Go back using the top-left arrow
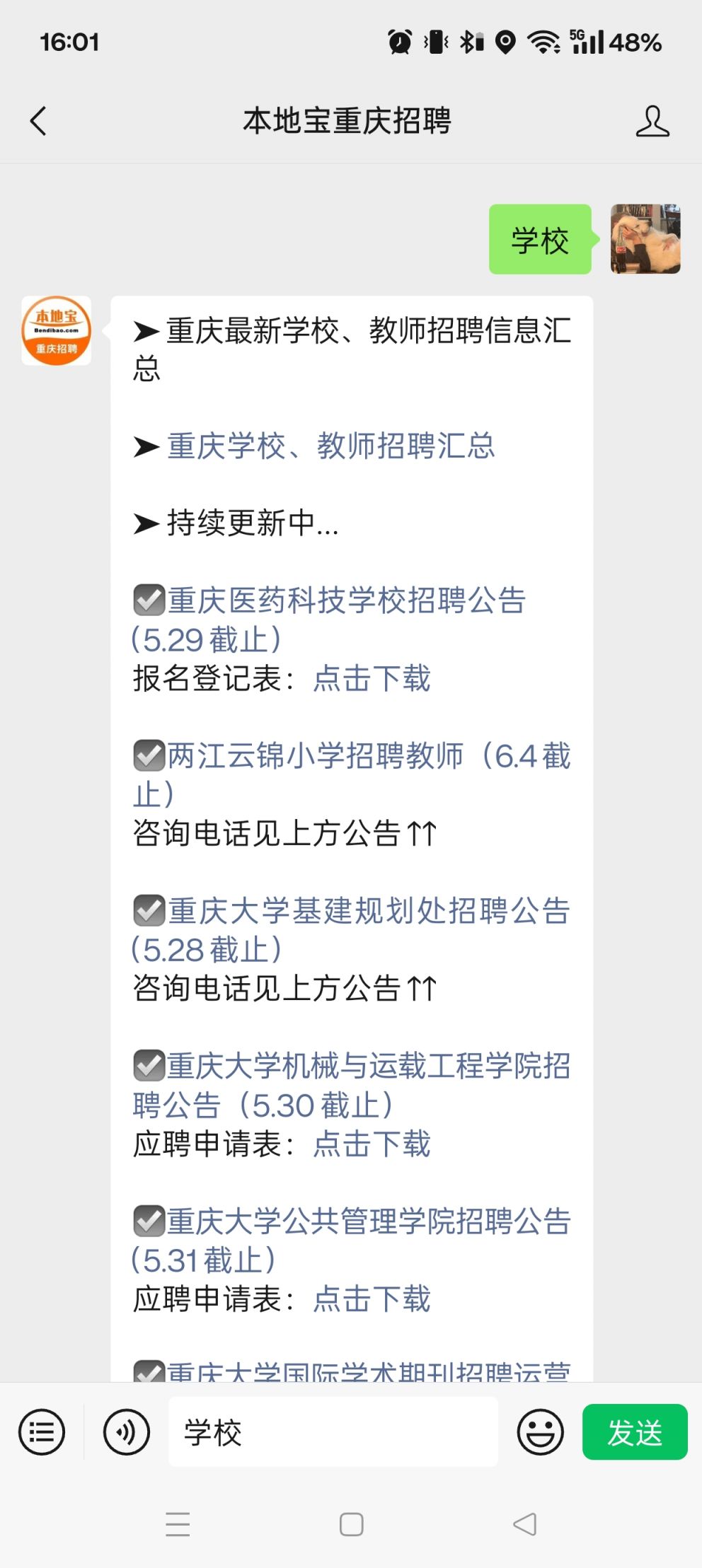The width and height of the screenshot is (702, 1568). tap(38, 121)
